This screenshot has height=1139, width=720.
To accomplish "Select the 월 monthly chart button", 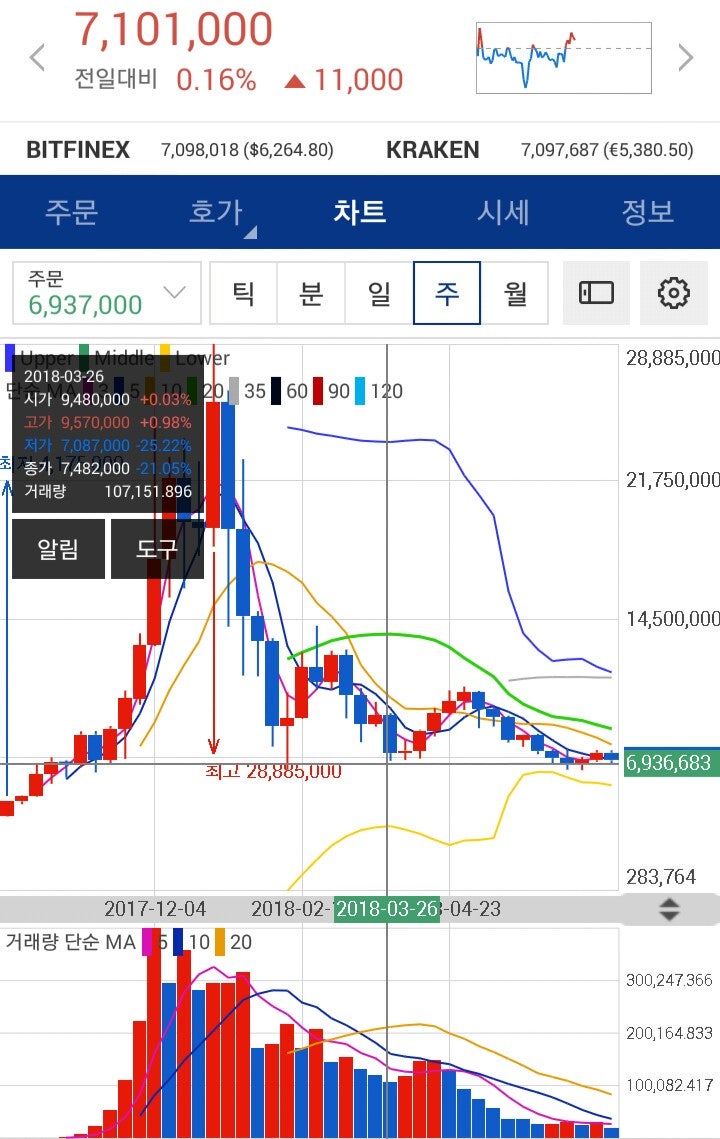I will coord(516,292).
